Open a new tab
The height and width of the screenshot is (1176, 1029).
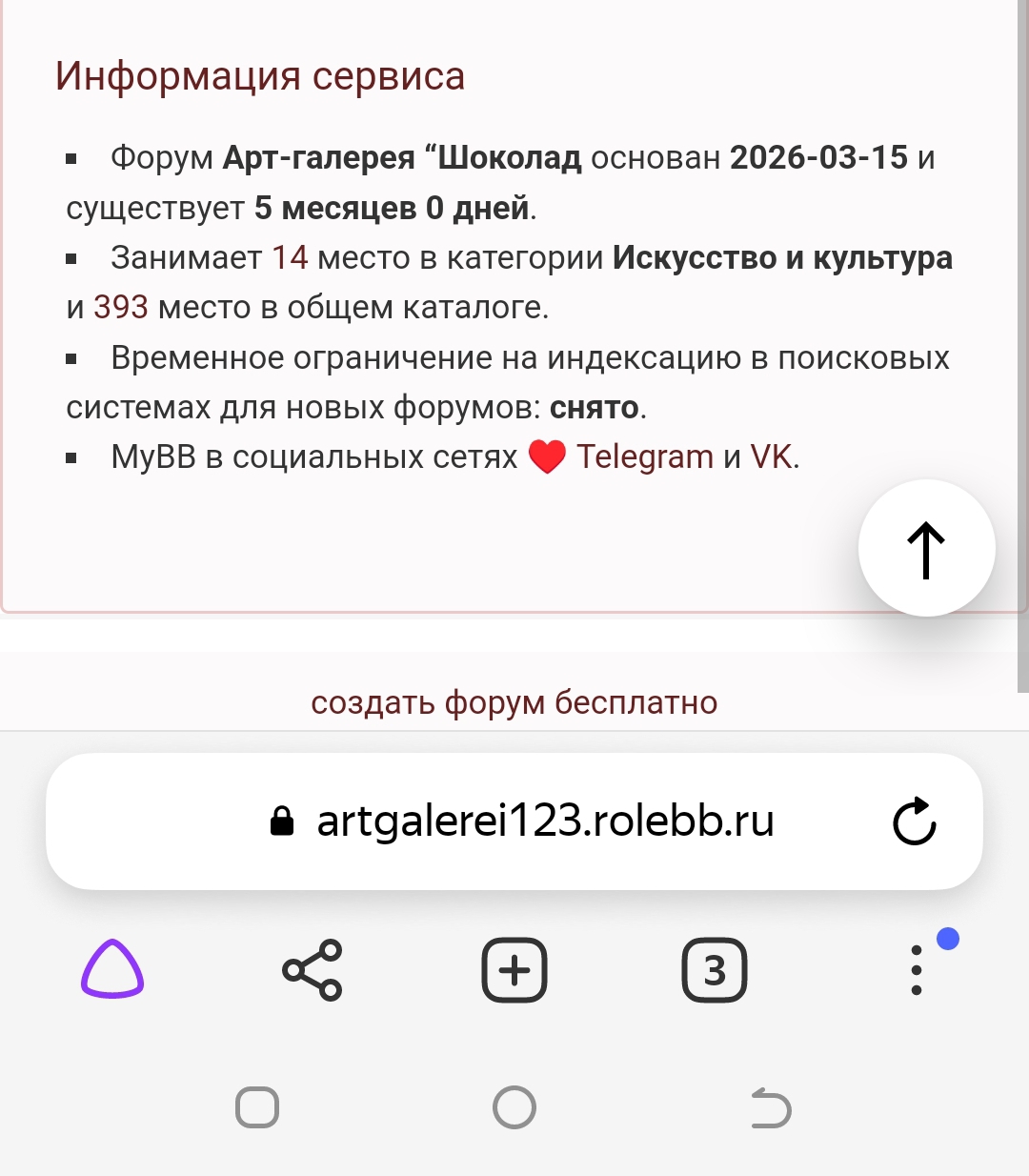coord(514,970)
